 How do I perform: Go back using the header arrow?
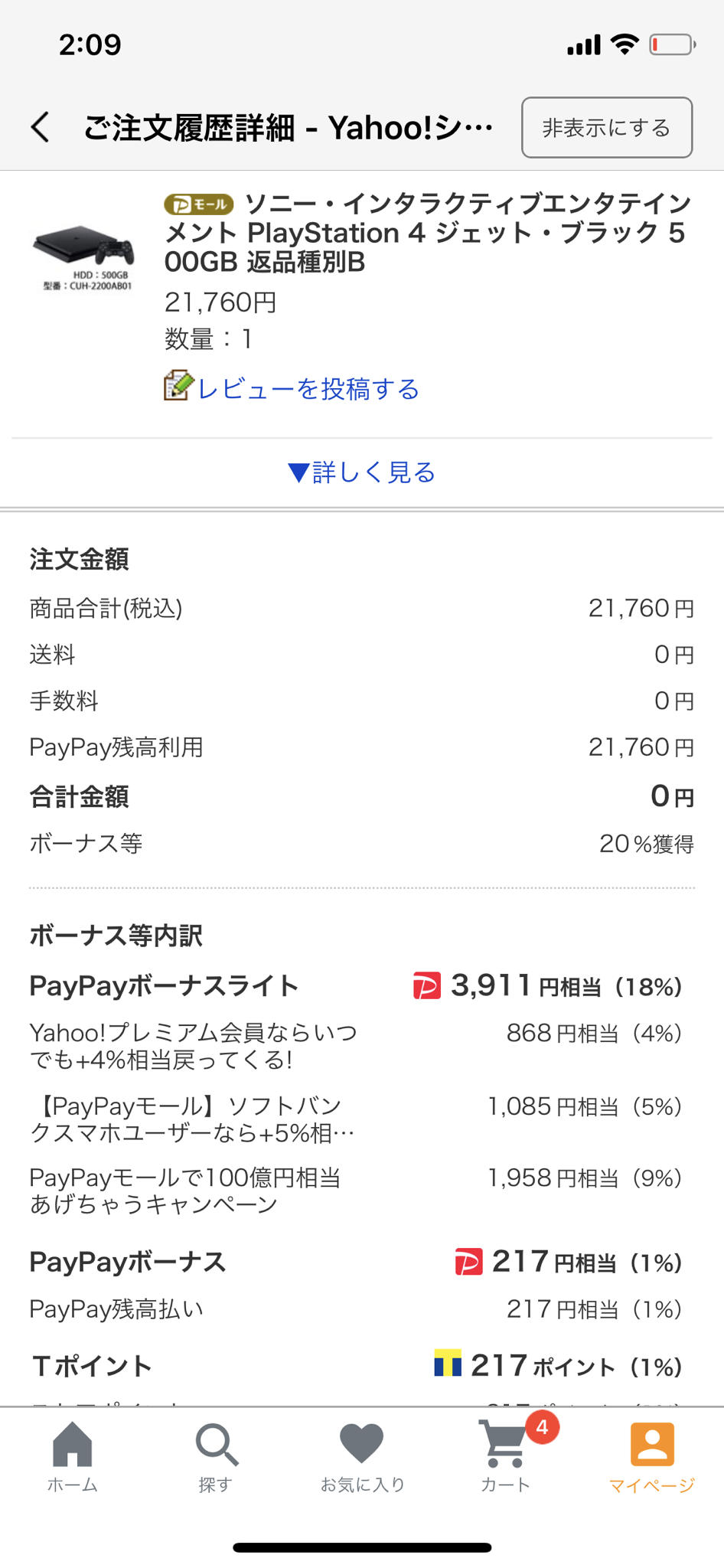pyautogui.click(x=41, y=127)
